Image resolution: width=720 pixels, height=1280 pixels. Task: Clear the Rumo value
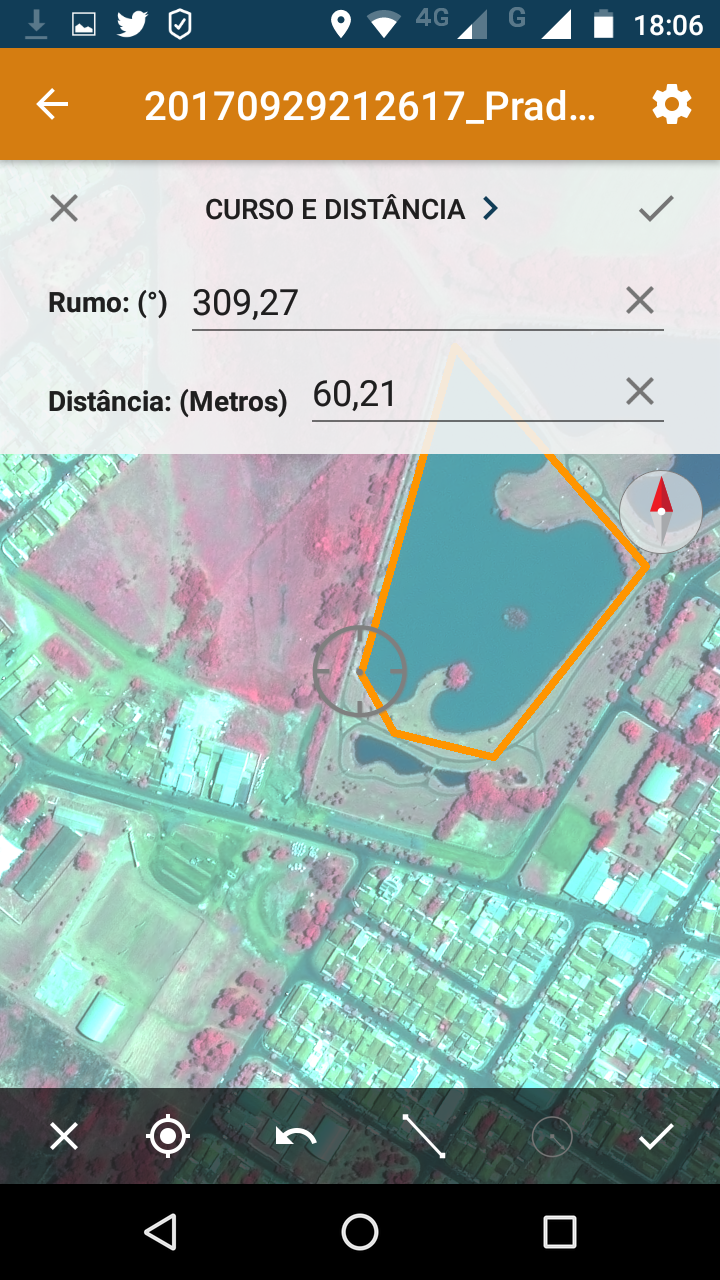pyautogui.click(x=640, y=300)
